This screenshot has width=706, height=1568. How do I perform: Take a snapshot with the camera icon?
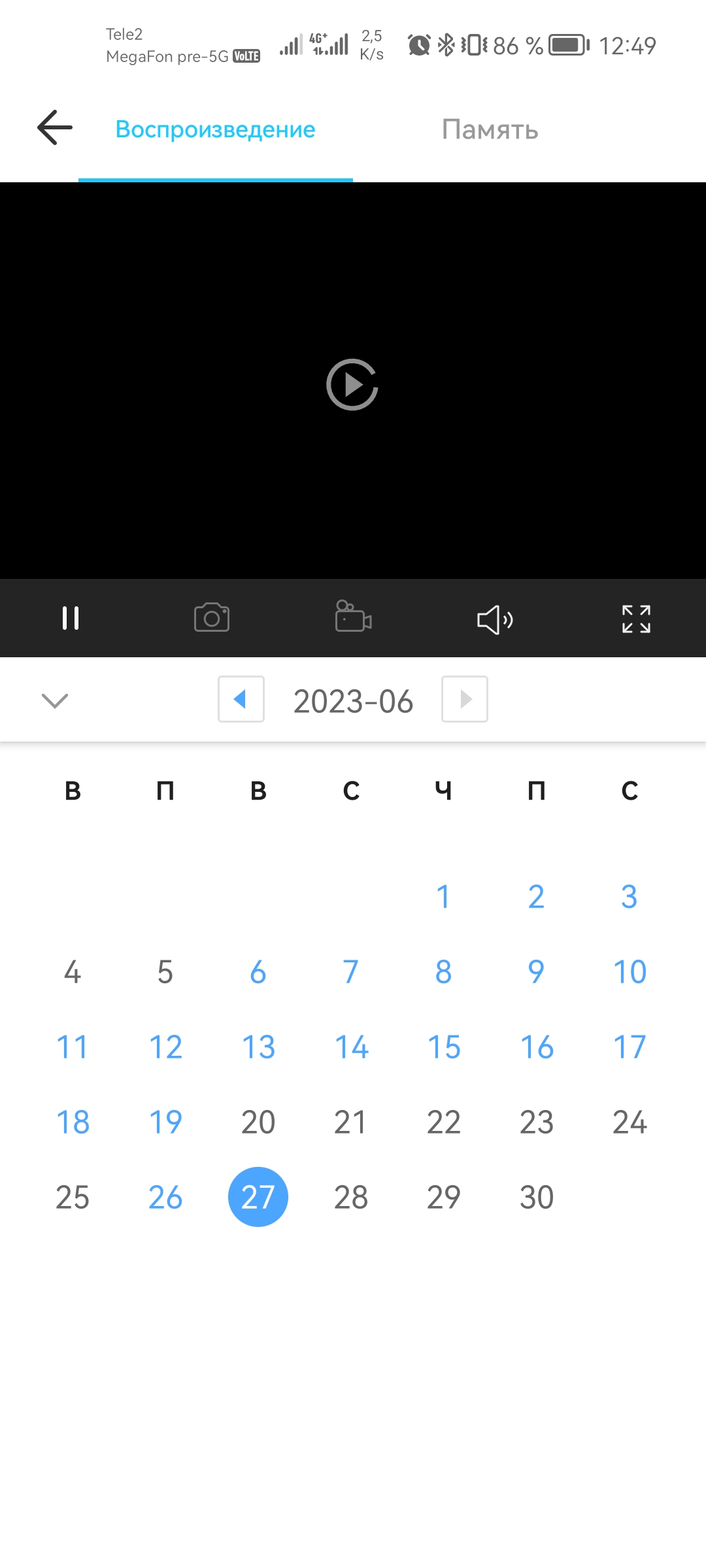click(212, 618)
